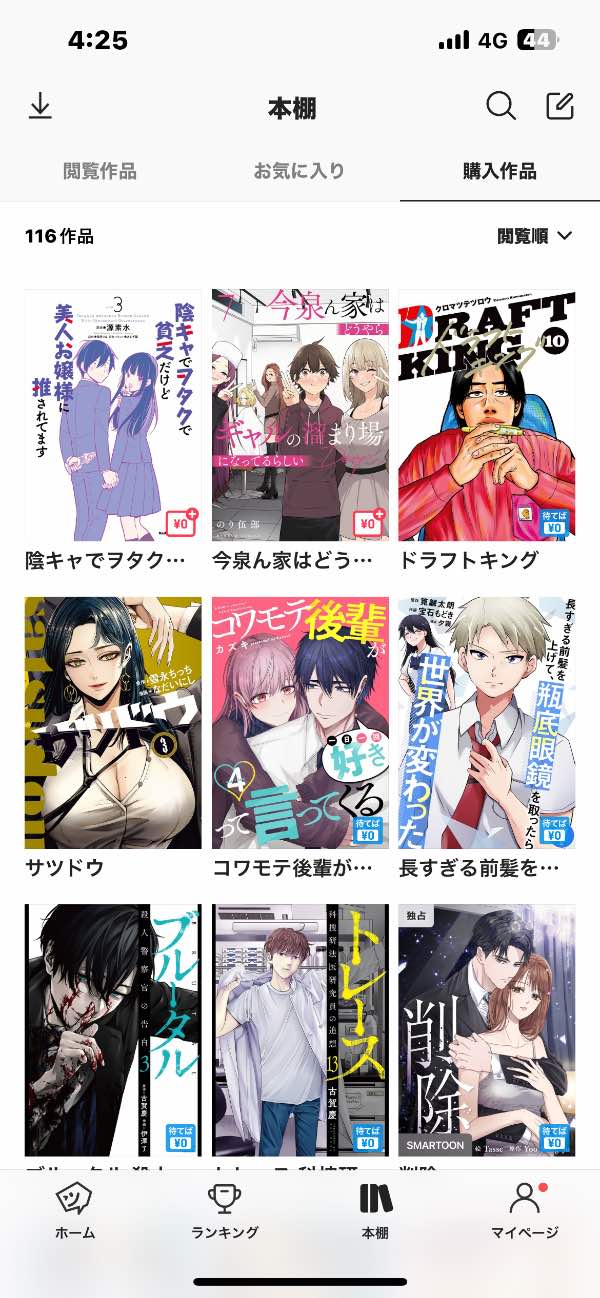Select the 購入作品 tab
Image resolution: width=600 pixels, height=1298 pixels.
(499, 171)
